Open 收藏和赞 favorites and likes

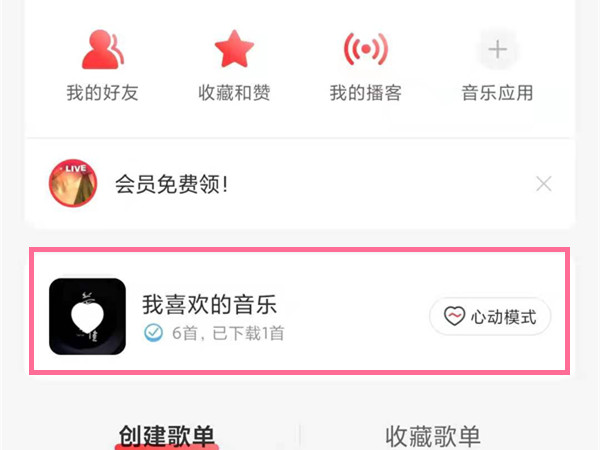point(234,63)
